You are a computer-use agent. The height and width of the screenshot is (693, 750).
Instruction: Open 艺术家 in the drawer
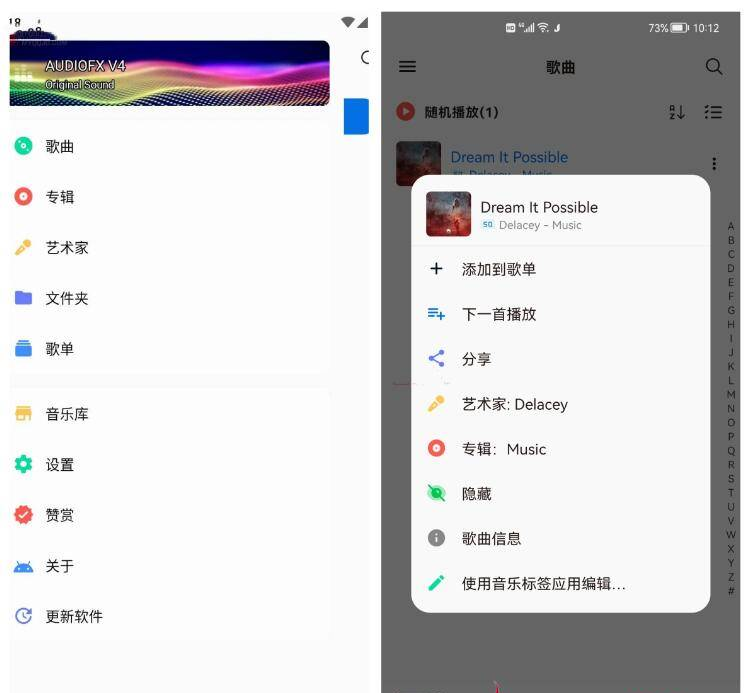[66, 248]
